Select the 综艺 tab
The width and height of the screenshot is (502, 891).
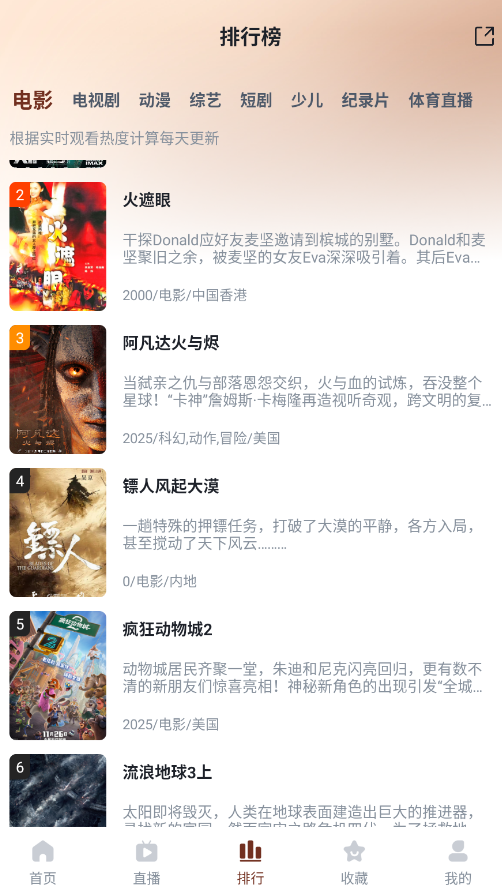coord(205,101)
